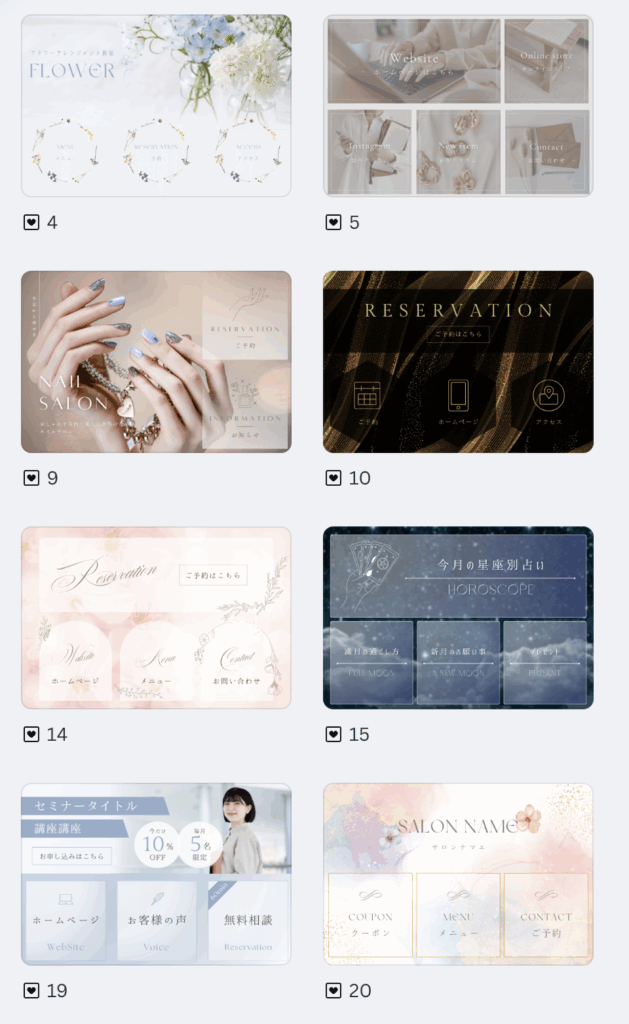Open the NAIL SALON template
The width and height of the screenshot is (629, 1024).
(156, 361)
